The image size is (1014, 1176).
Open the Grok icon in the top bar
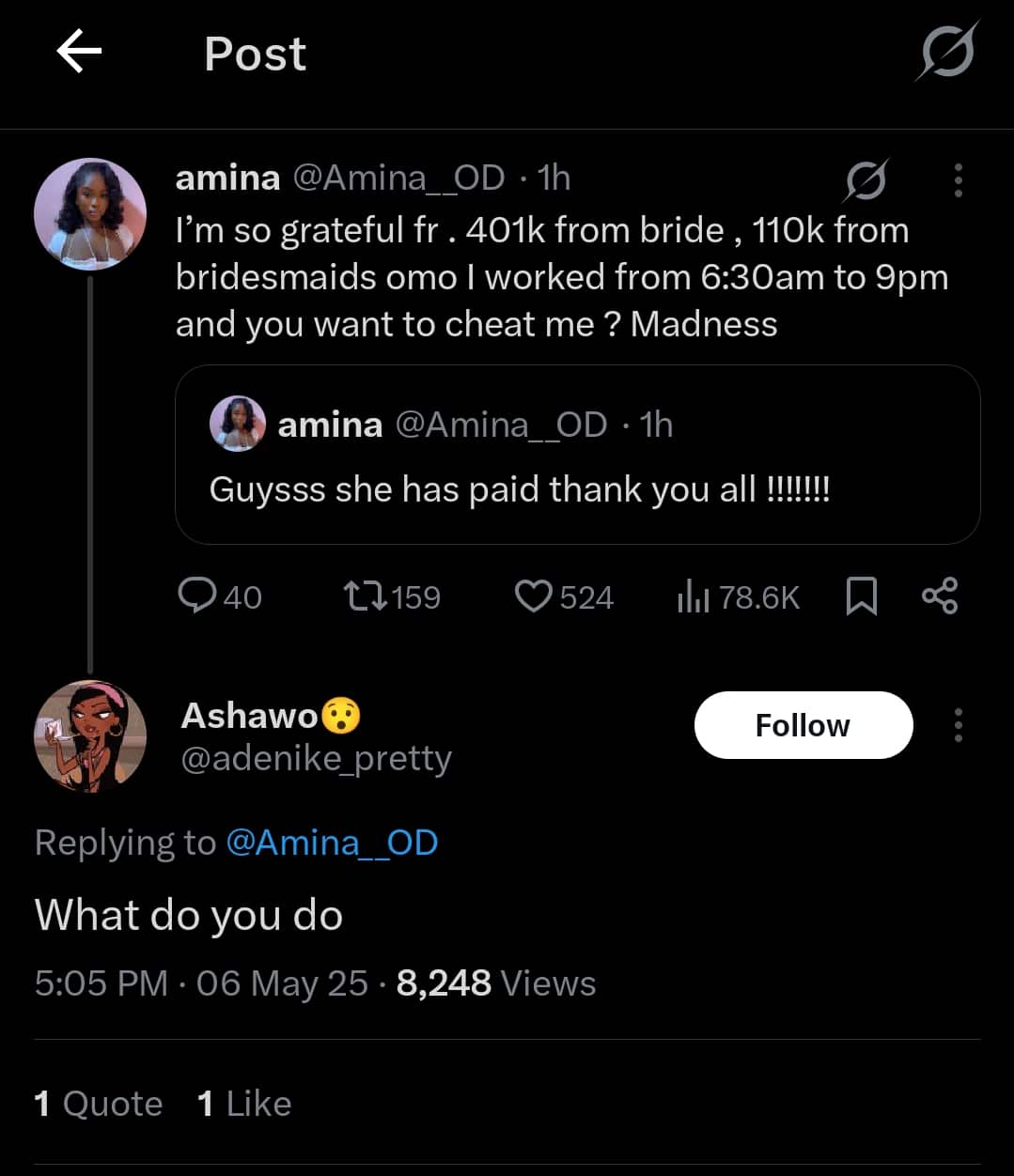tap(947, 52)
